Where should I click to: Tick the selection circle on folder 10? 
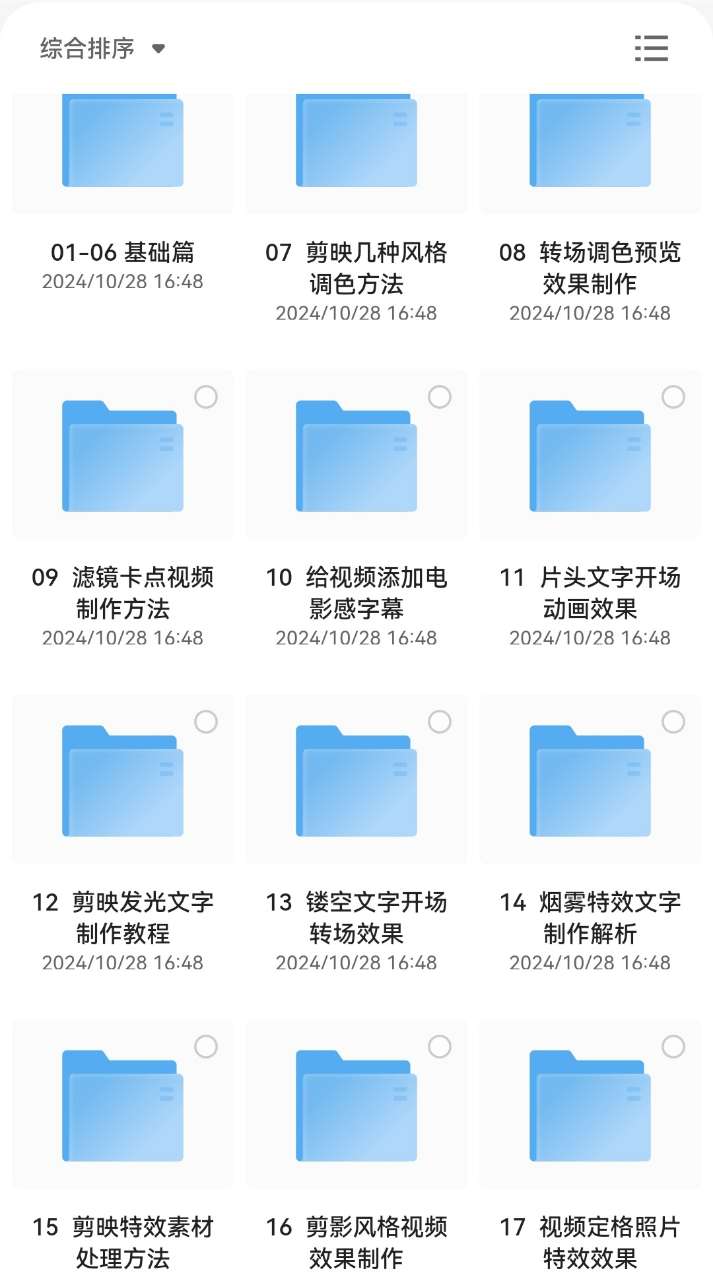[440, 397]
